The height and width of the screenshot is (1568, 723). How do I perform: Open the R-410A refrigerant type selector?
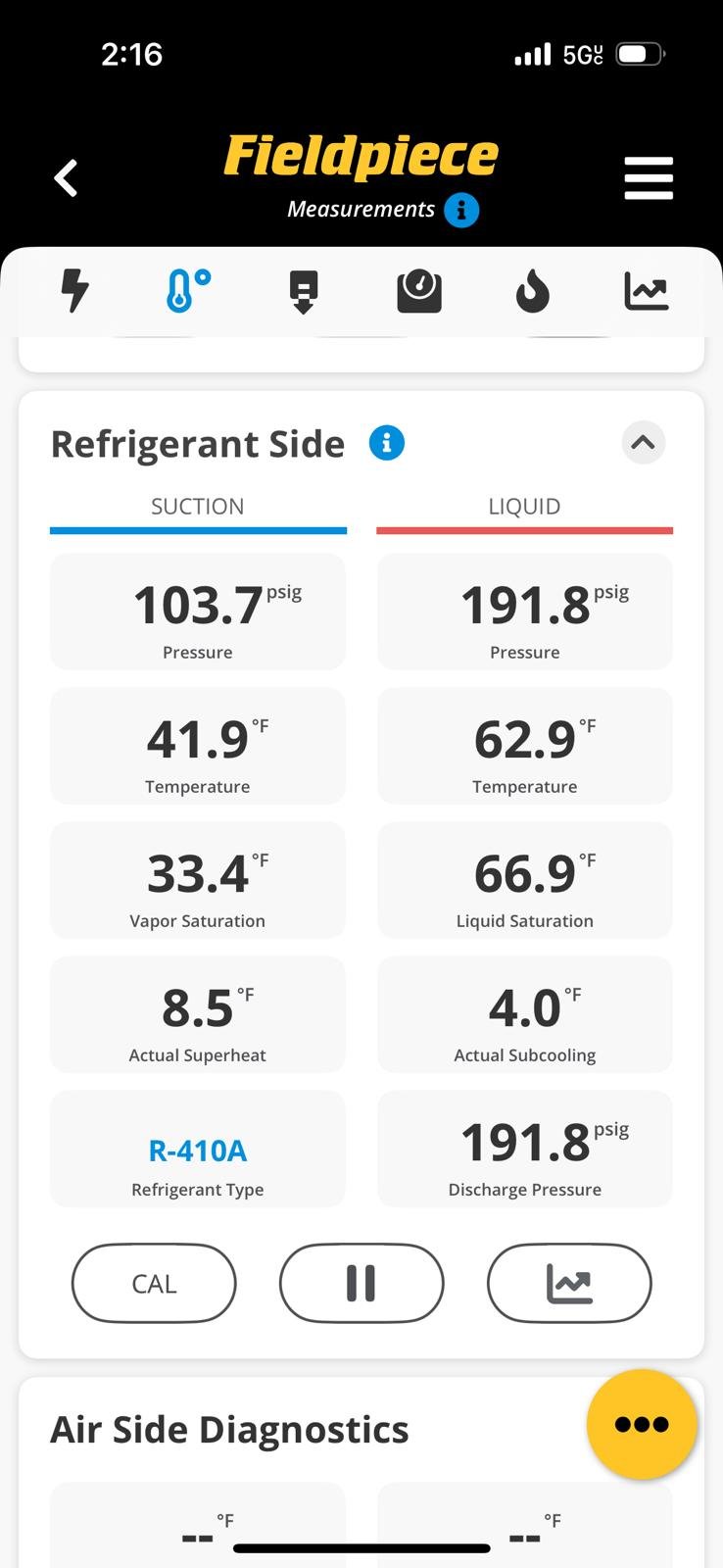[x=197, y=1151]
